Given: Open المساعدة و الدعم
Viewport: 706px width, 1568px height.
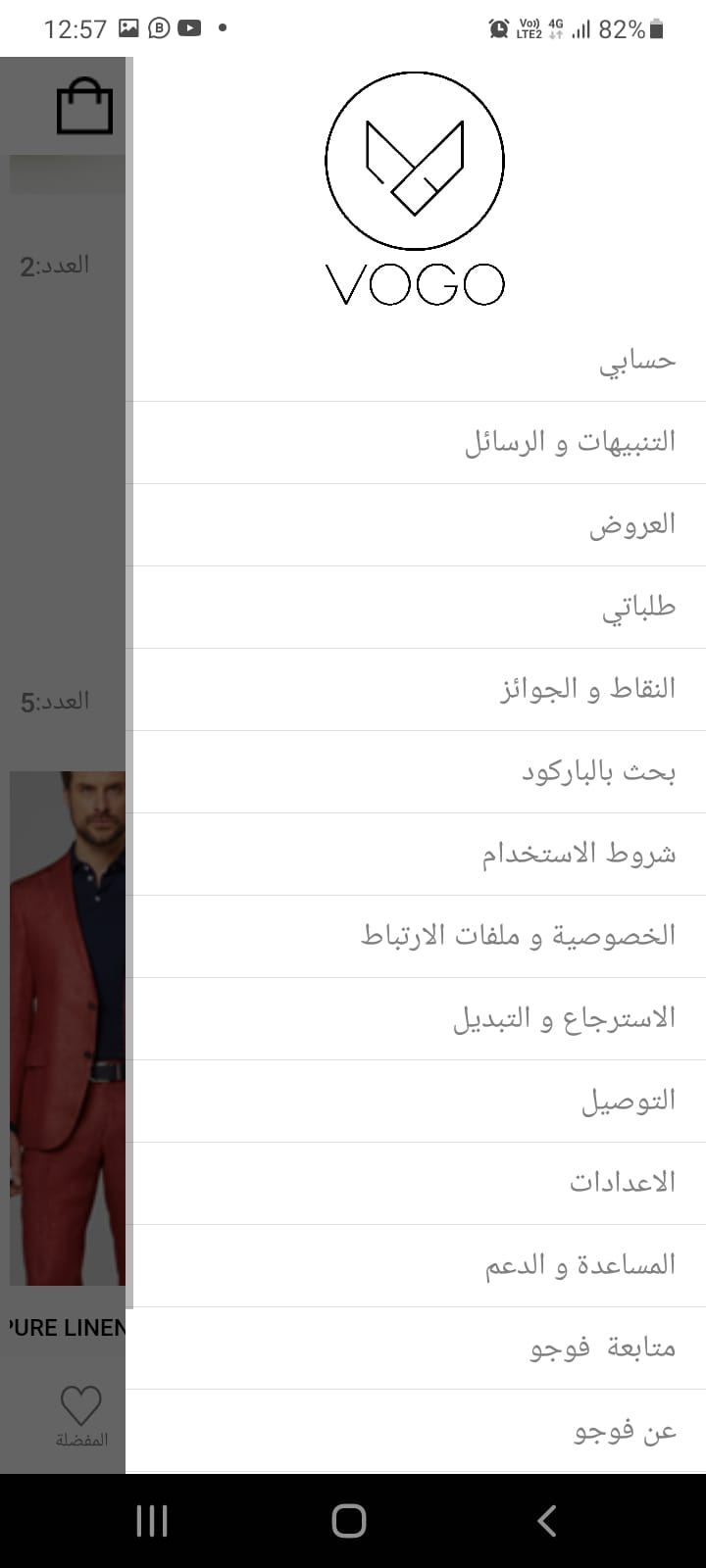Looking at the screenshot, I should click(580, 1265).
